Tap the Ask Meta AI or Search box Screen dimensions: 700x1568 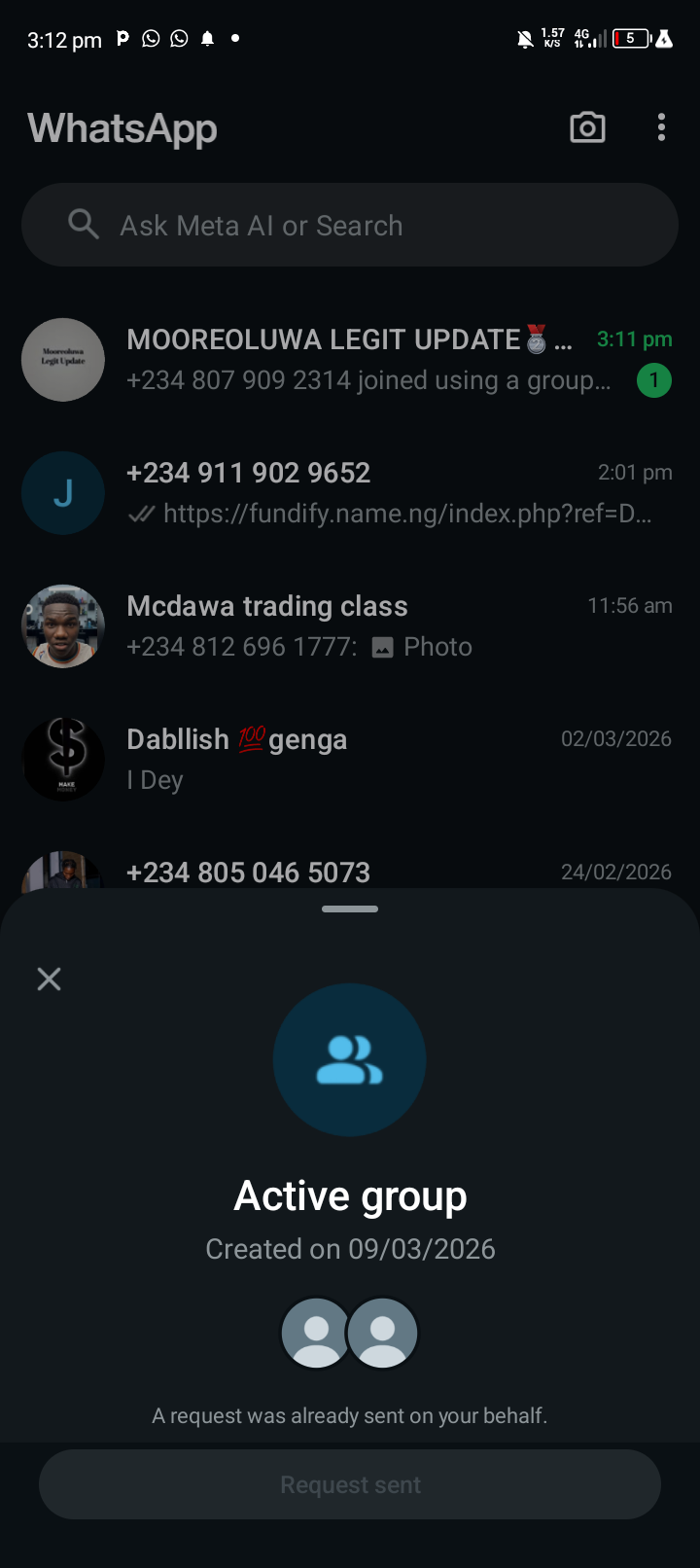(350, 226)
